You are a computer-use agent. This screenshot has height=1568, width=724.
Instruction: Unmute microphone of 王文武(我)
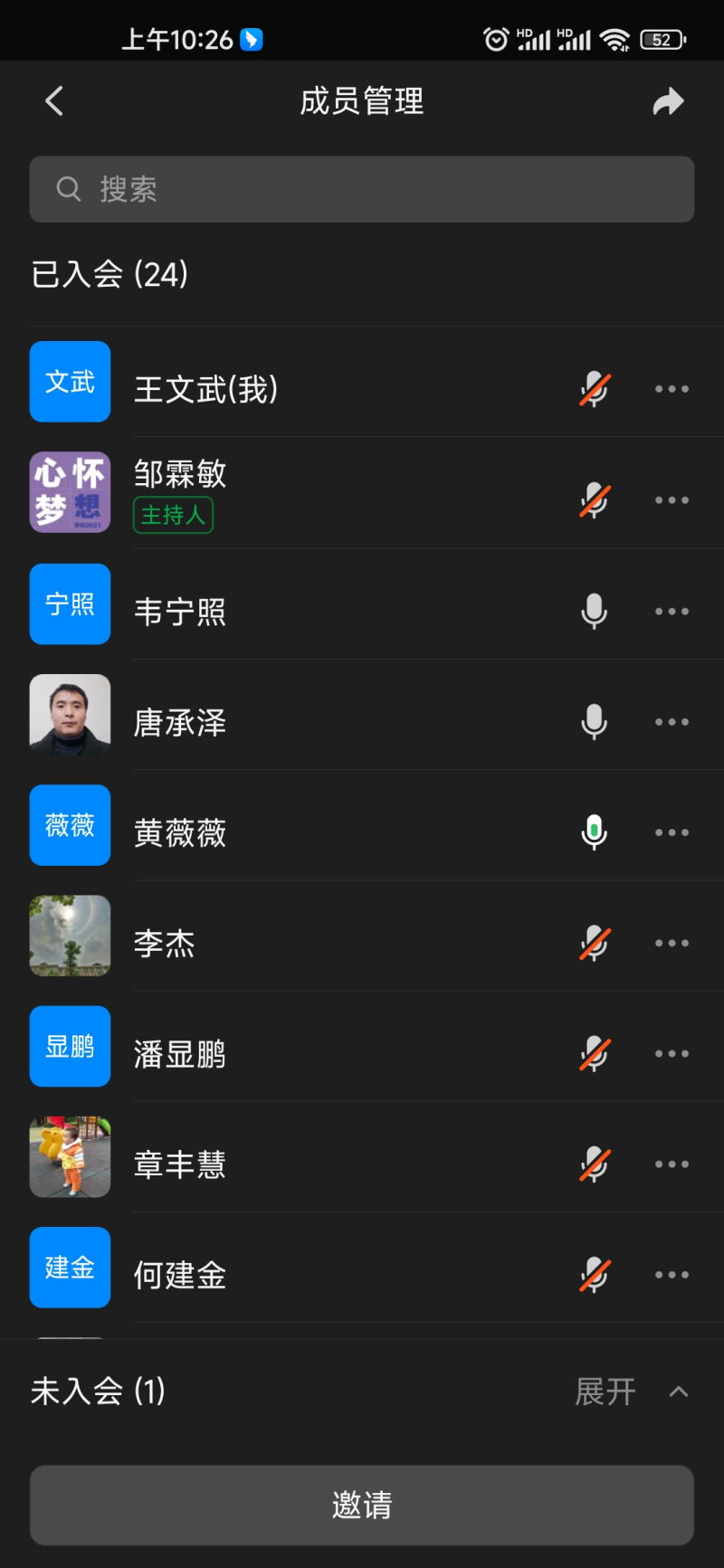click(595, 389)
